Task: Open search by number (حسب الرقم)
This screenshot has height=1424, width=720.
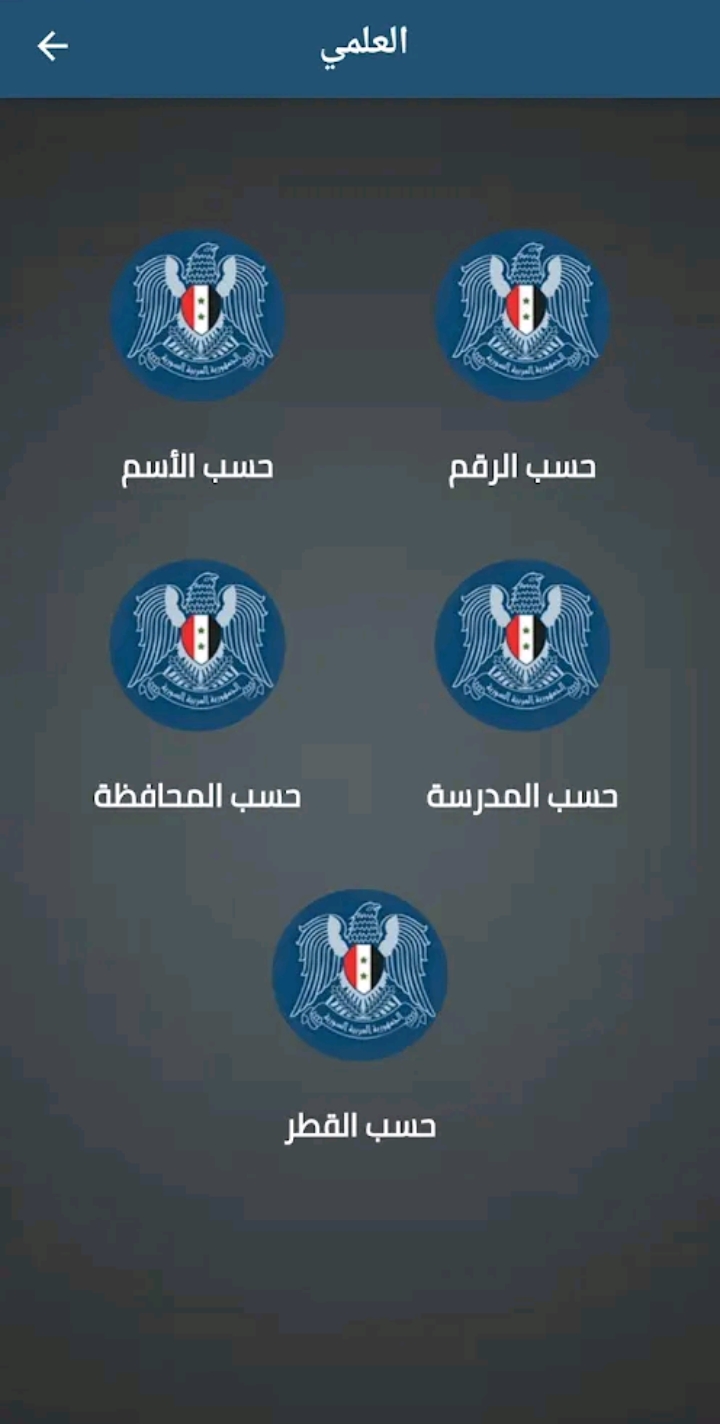Action: coord(522,316)
